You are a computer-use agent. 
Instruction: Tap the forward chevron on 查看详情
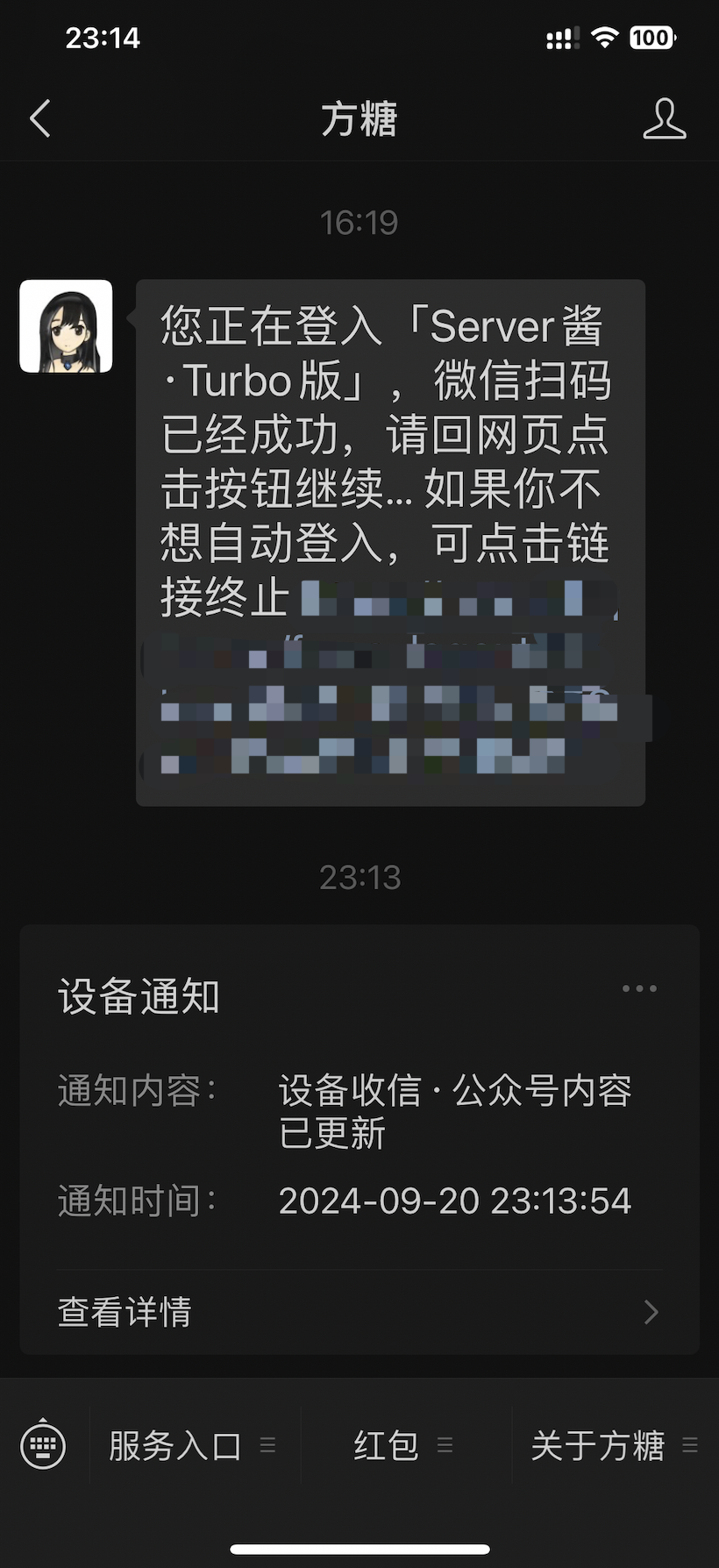651,1312
